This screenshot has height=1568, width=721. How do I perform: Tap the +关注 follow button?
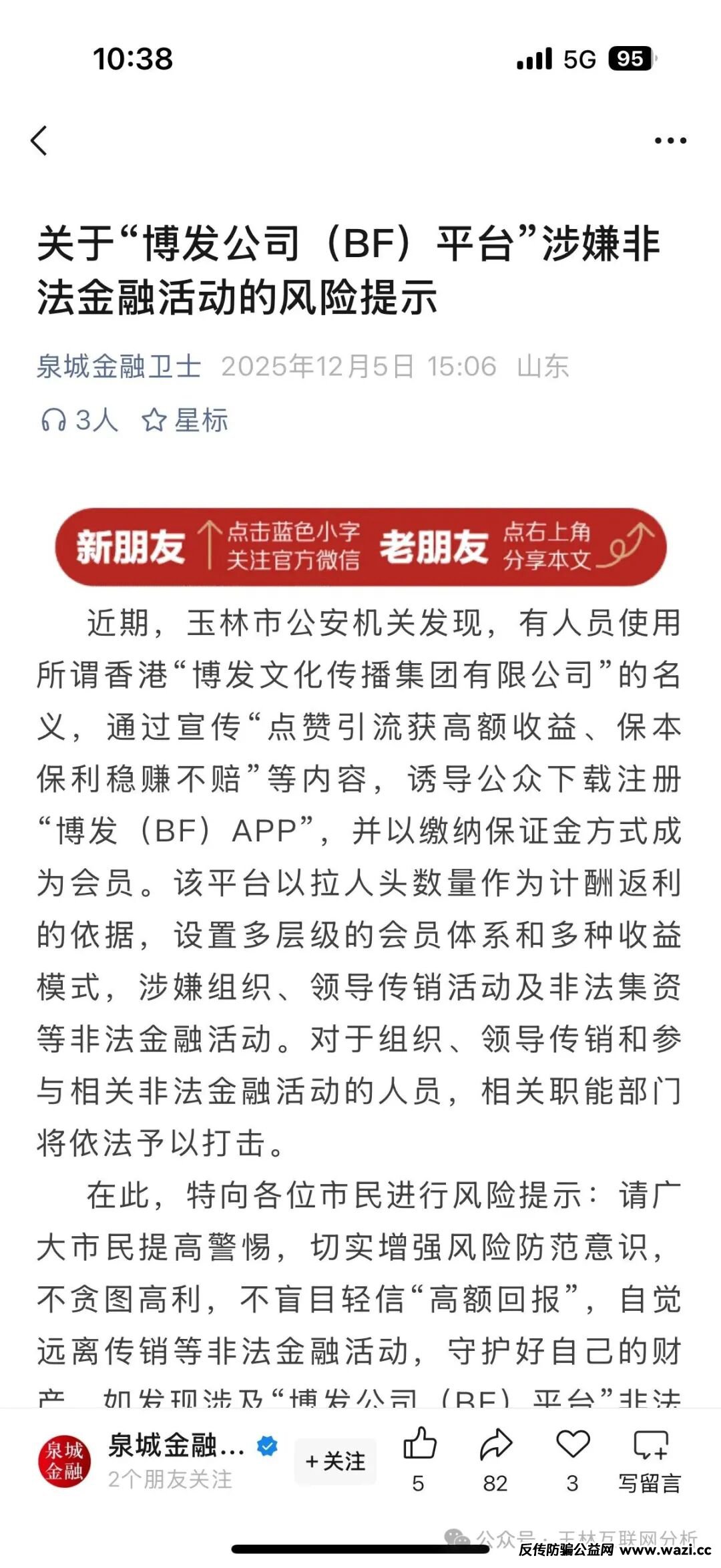336,1462
